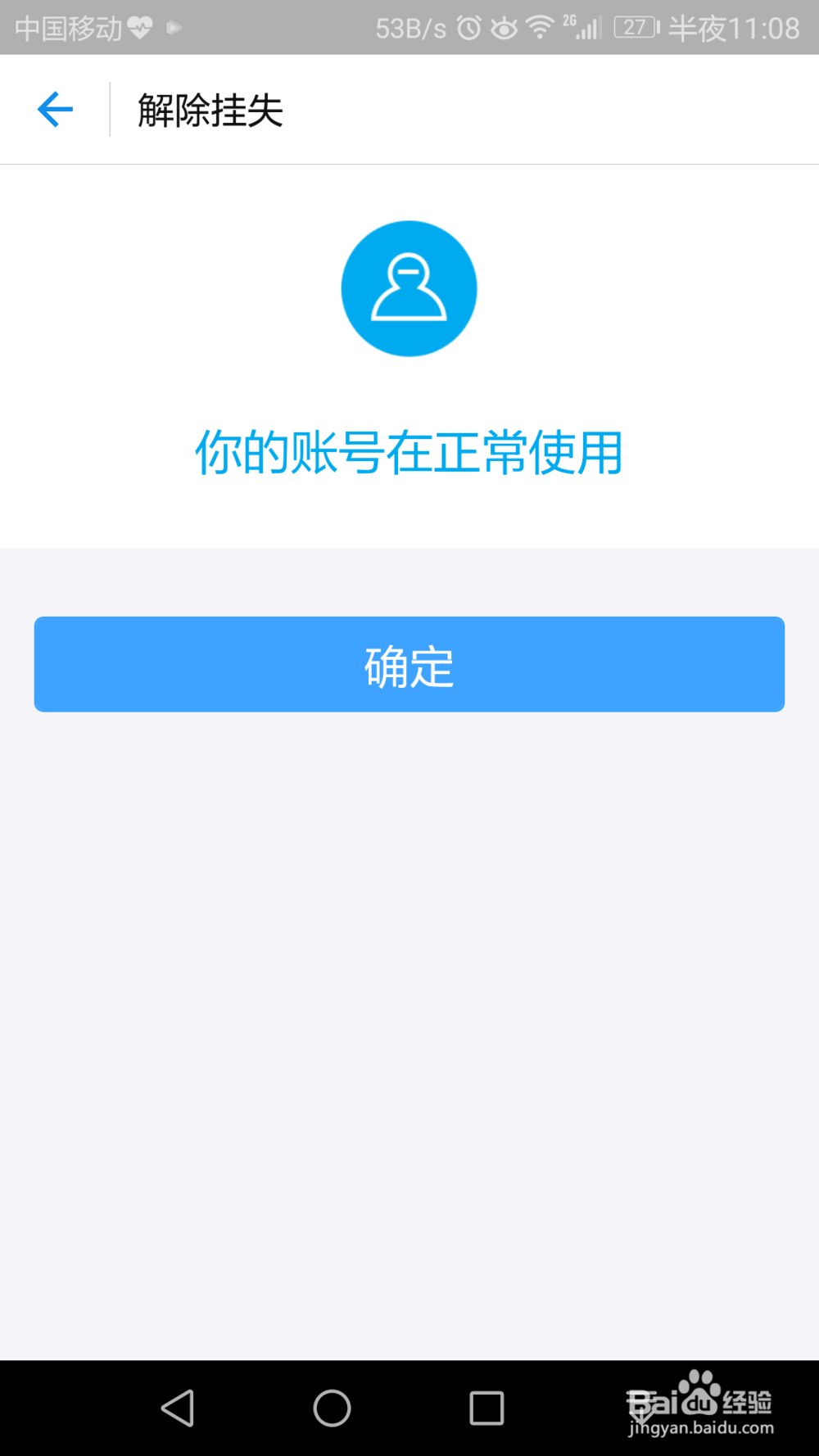Open recent apps with the square button
The height and width of the screenshot is (1456, 819).
click(486, 1409)
